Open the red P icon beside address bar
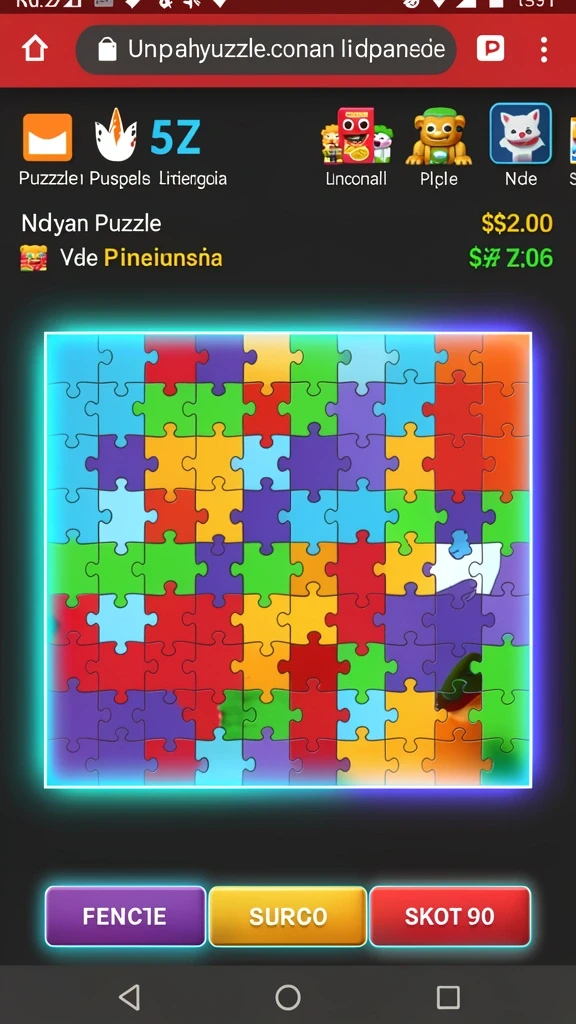The height and width of the screenshot is (1024, 576). 490,48
